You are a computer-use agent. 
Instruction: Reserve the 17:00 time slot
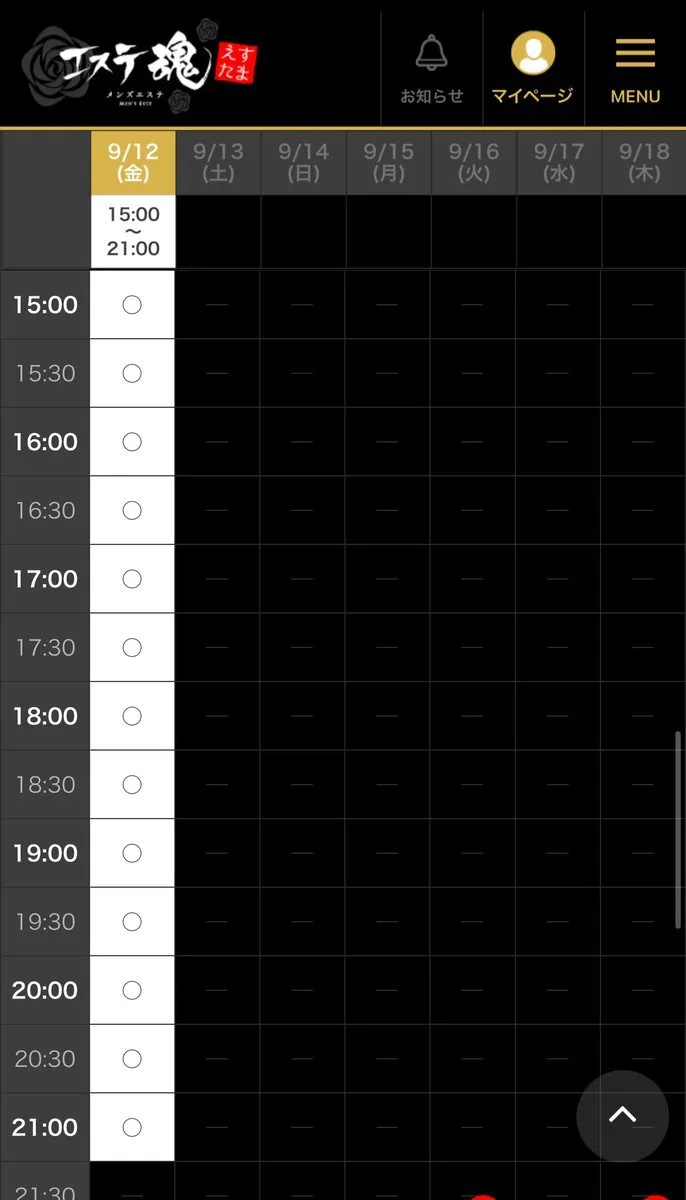click(x=132, y=579)
